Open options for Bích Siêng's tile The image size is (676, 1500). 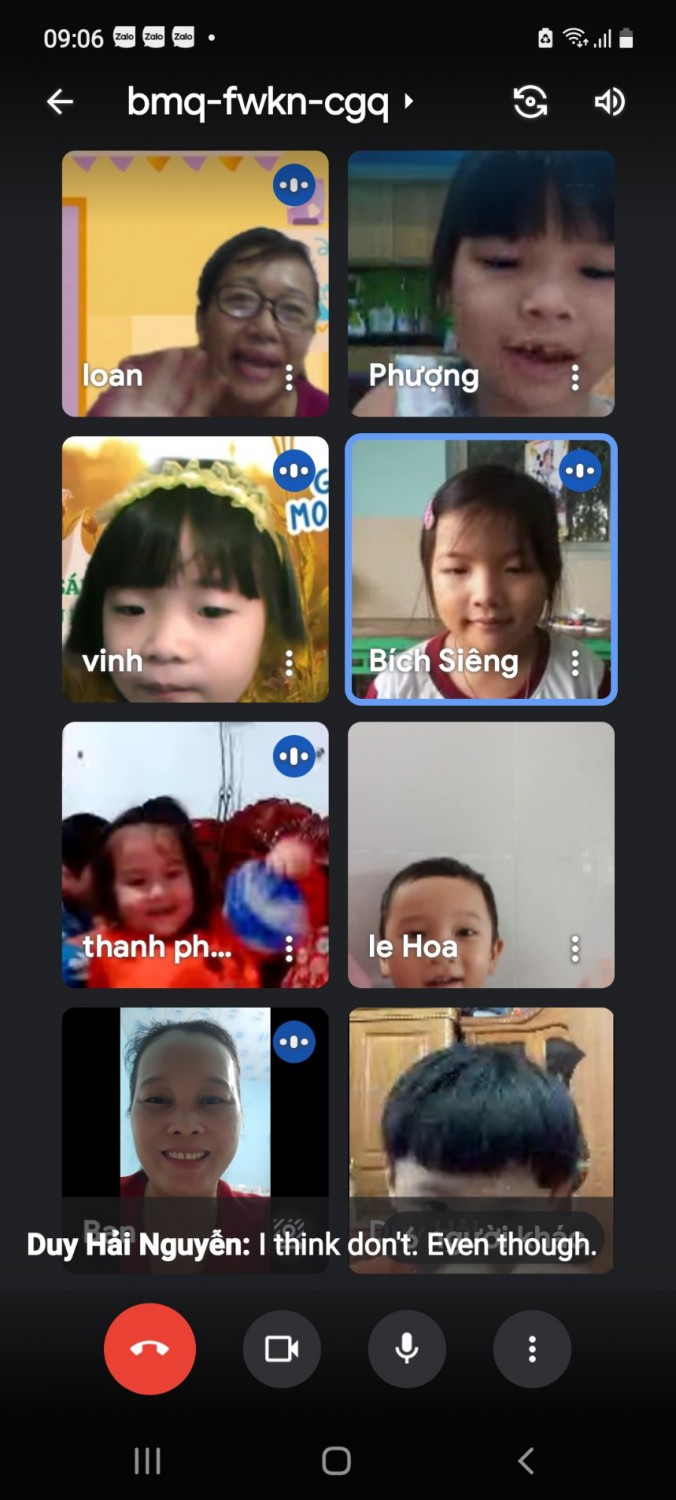(x=575, y=662)
